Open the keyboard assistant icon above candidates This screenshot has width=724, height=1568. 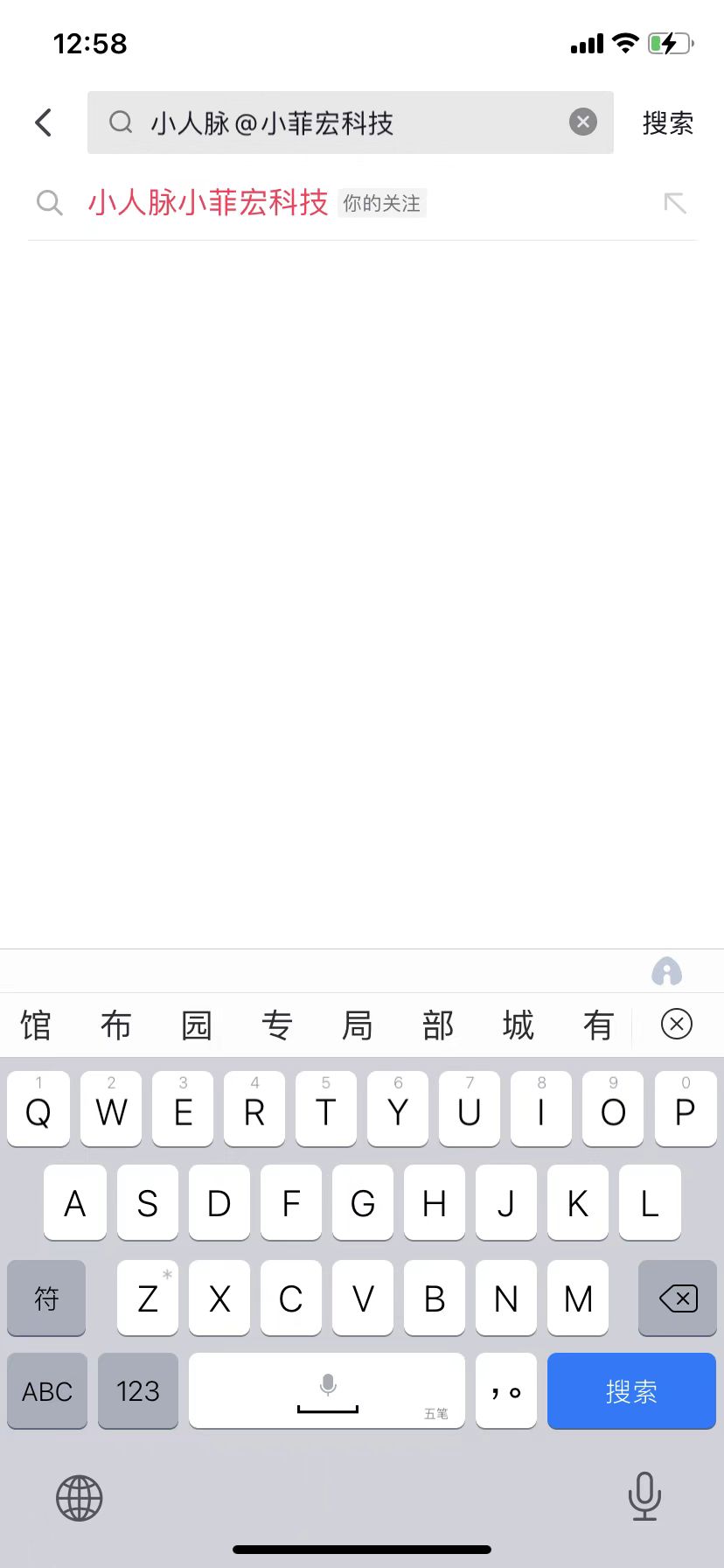tap(667, 971)
